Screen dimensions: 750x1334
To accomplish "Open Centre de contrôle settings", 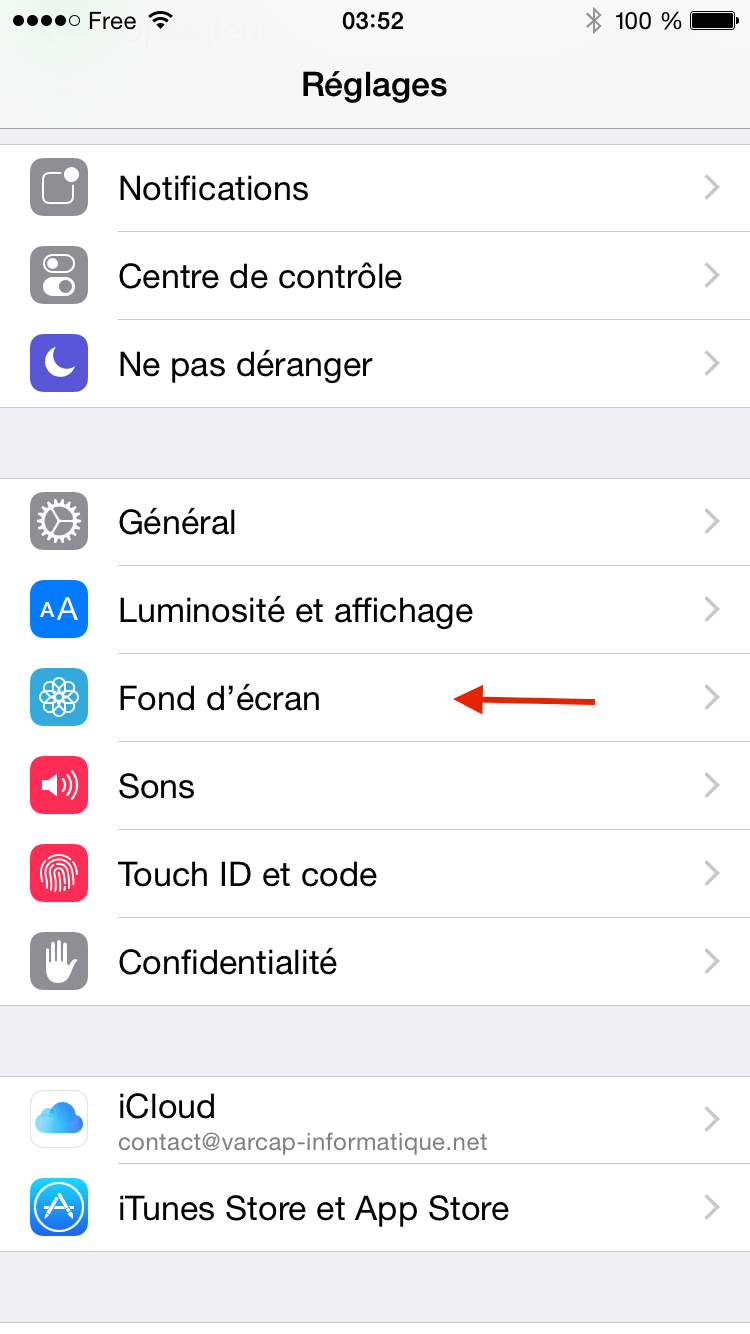I will (375, 276).
